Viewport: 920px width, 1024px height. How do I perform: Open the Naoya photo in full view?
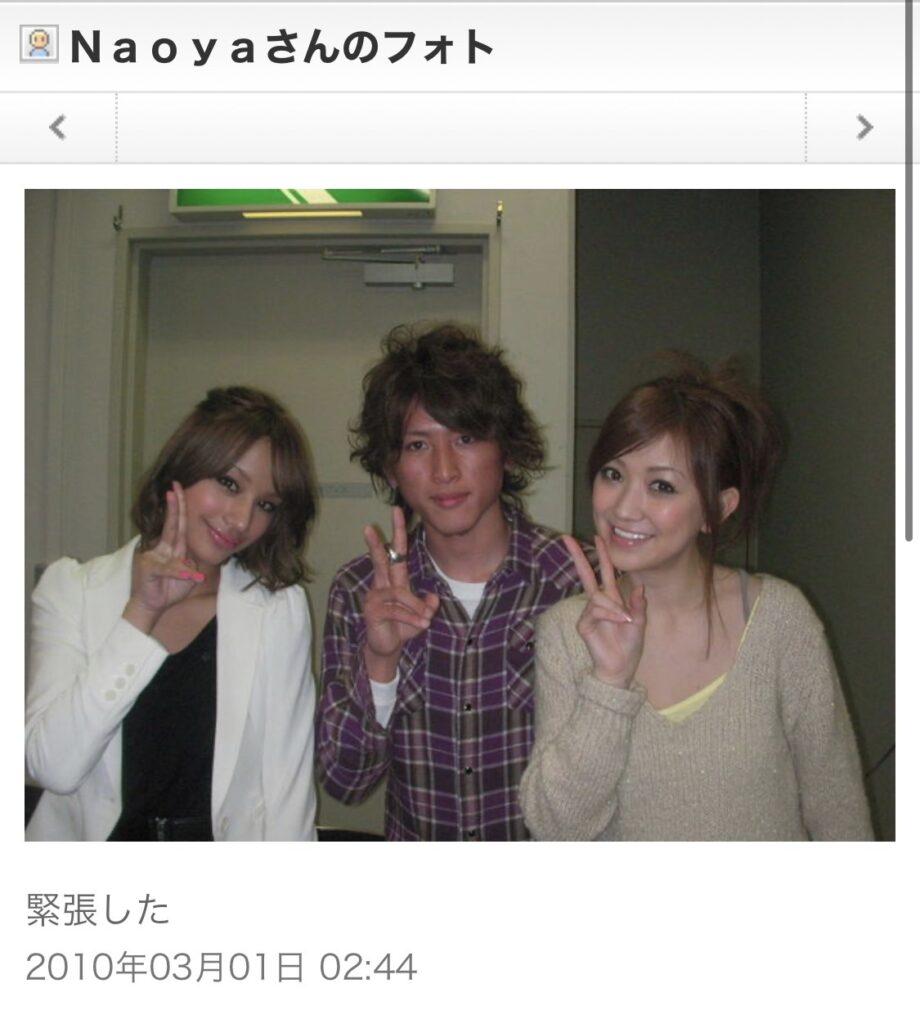click(x=459, y=514)
